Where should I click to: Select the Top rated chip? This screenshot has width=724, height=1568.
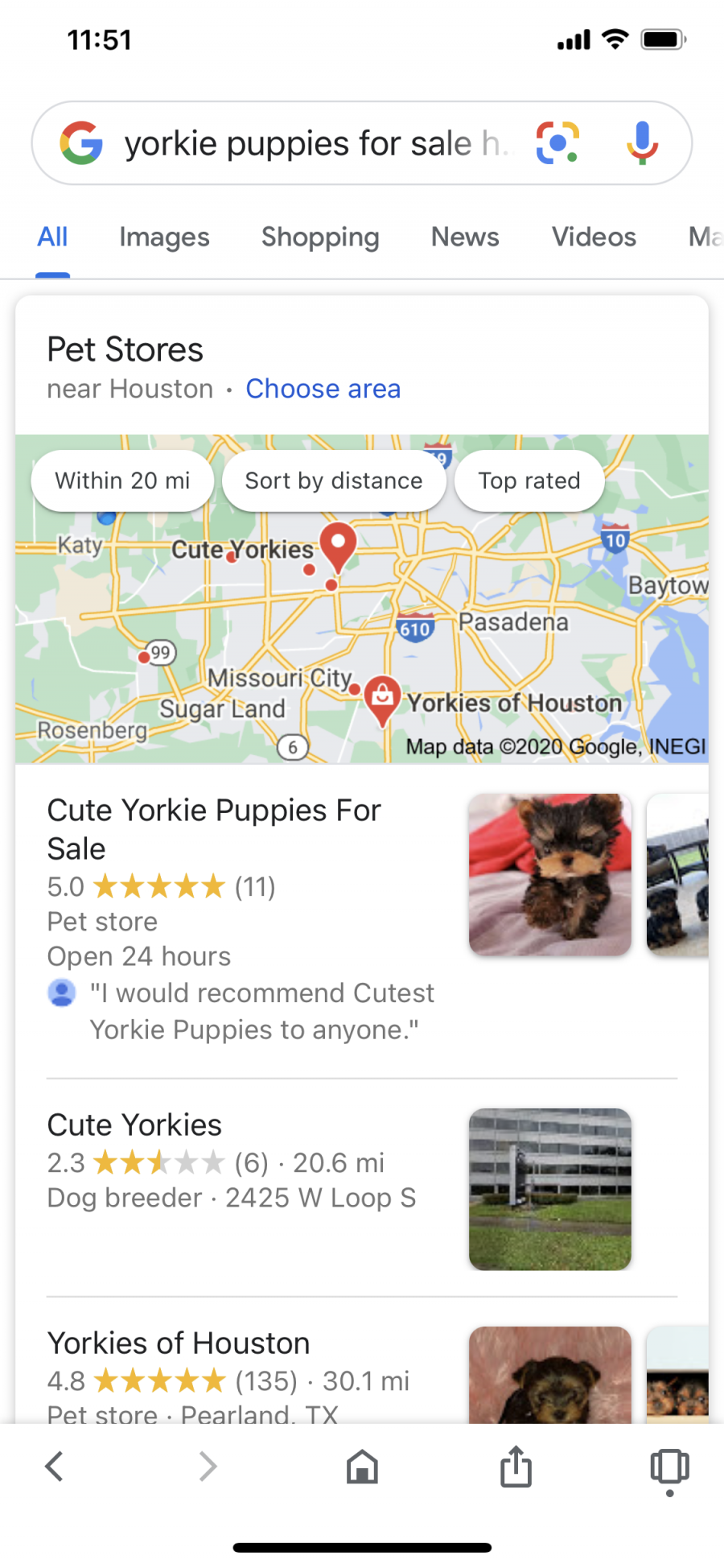(529, 481)
